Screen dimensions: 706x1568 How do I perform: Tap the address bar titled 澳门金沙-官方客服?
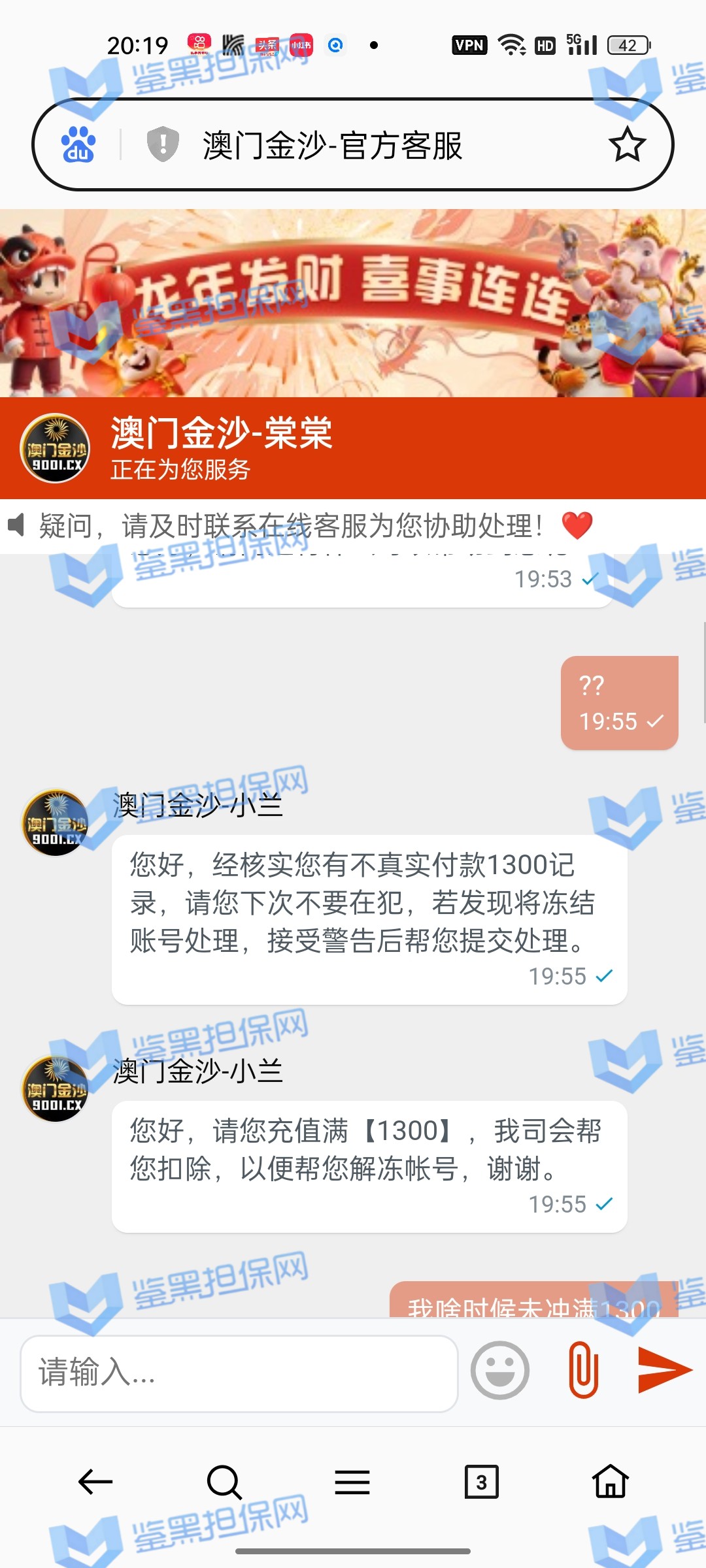point(366,145)
